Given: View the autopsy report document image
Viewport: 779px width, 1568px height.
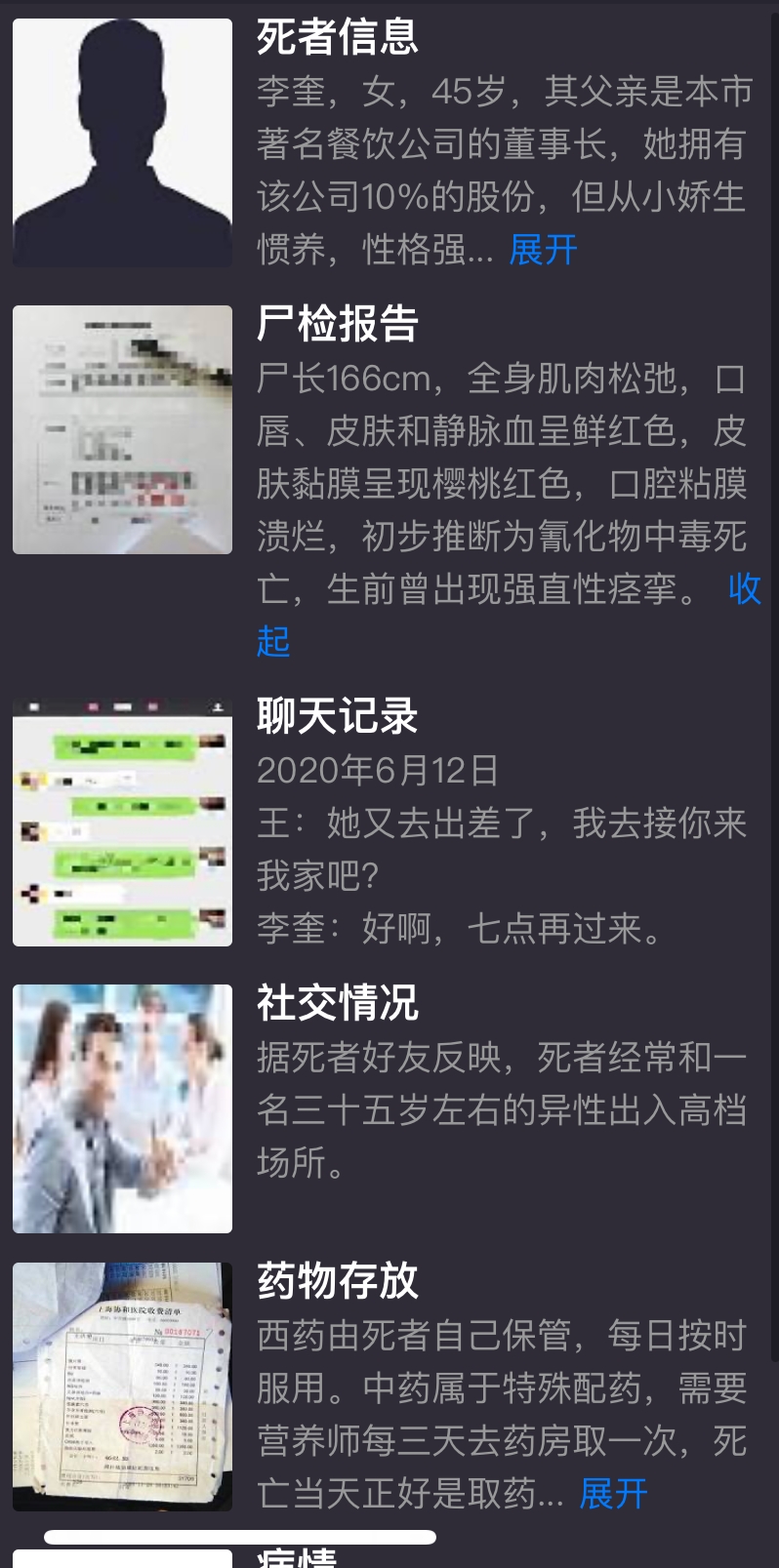Looking at the screenshot, I should (121, 429).
